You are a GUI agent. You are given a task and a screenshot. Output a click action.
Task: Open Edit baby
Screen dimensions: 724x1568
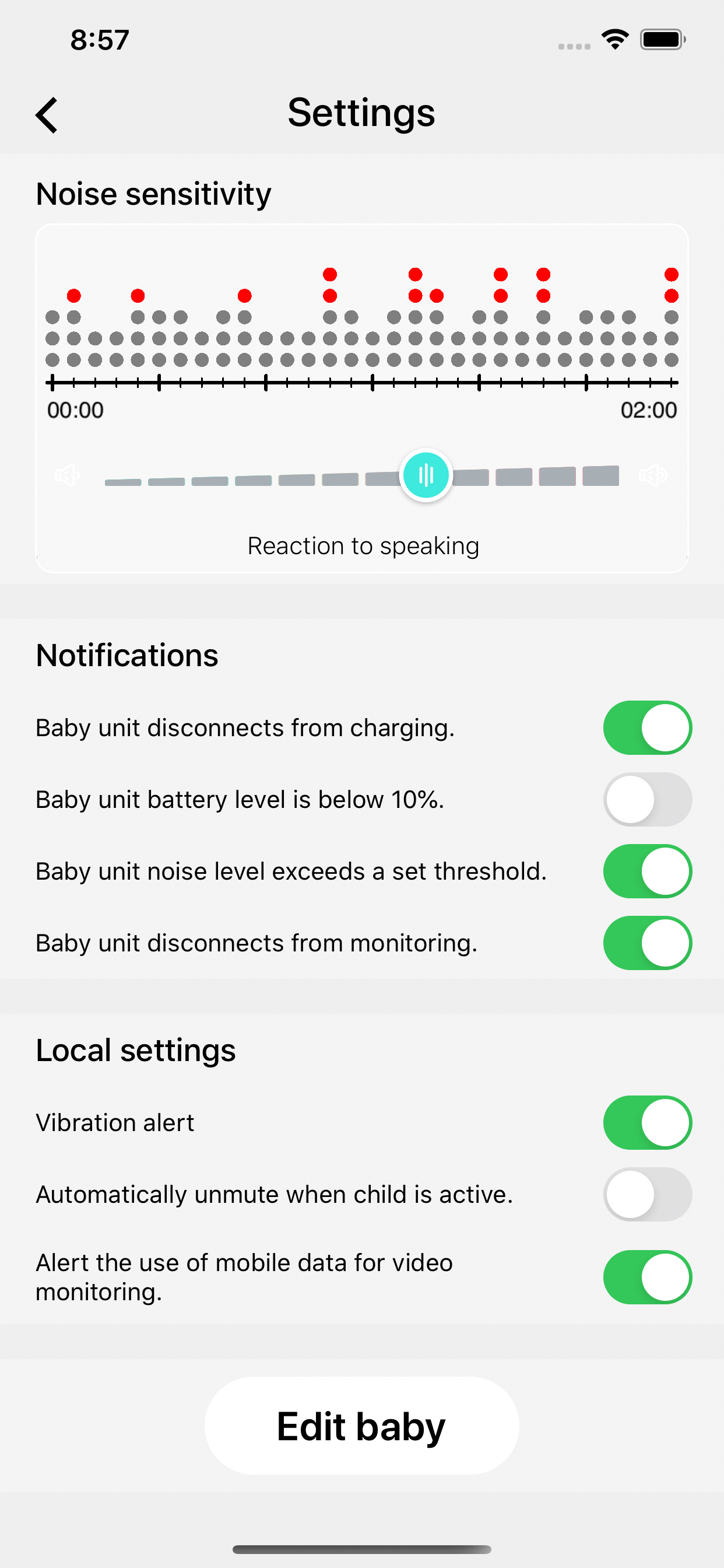pyautogui.click(x=361, y=1426)
